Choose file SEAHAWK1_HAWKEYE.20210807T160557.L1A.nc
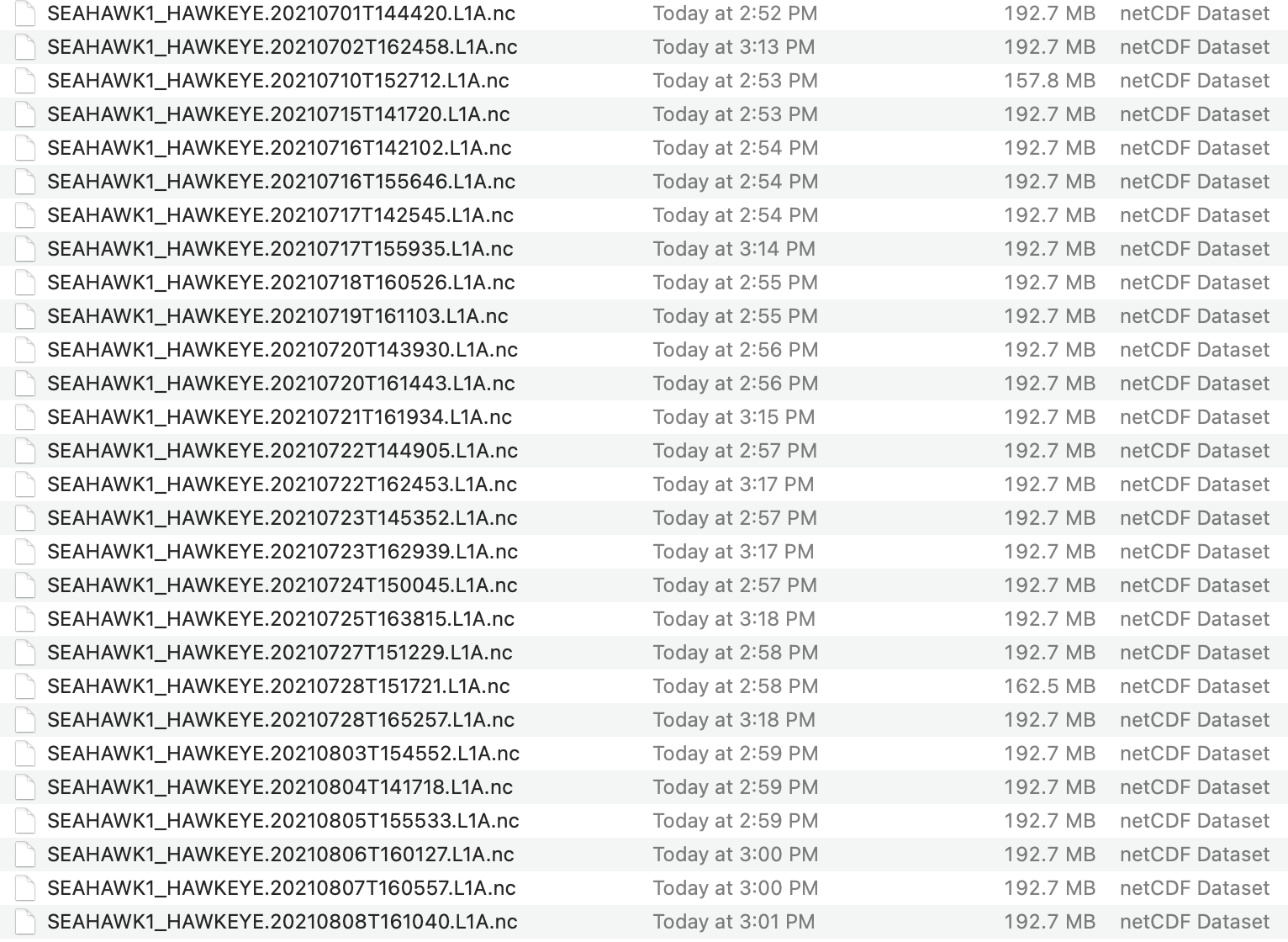The image size is (1288, 942). pyautogui.click(x=281, y=888)
